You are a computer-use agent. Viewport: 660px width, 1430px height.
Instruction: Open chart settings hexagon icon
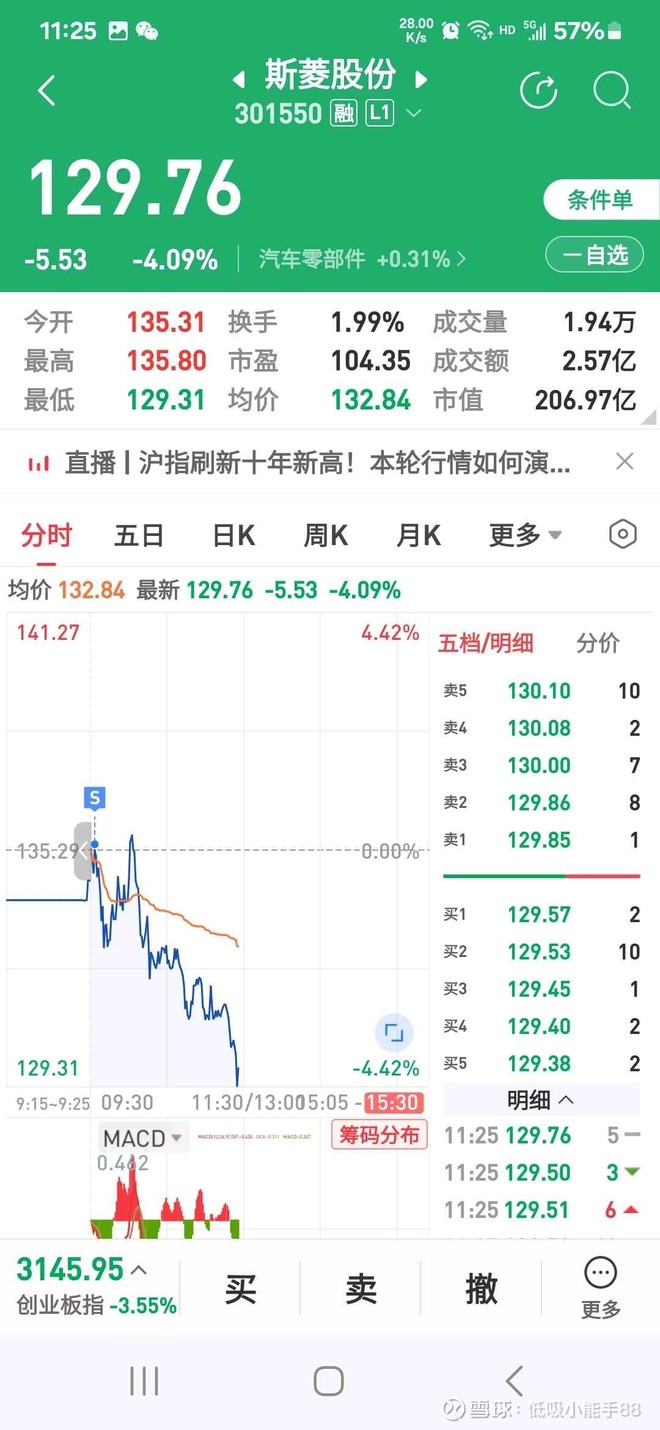tap(622, 534)
